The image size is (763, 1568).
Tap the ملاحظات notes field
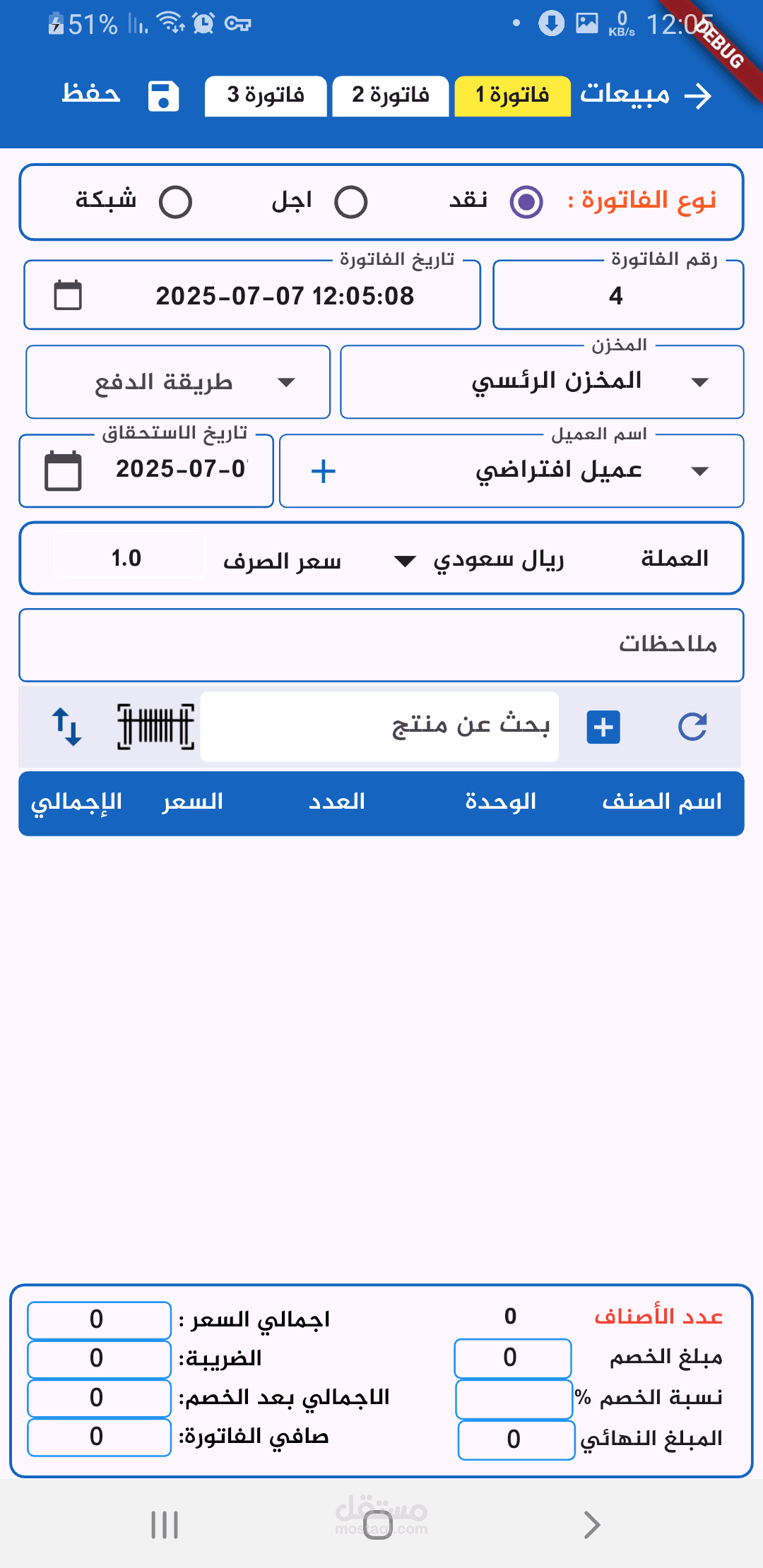tap(381, 645)
